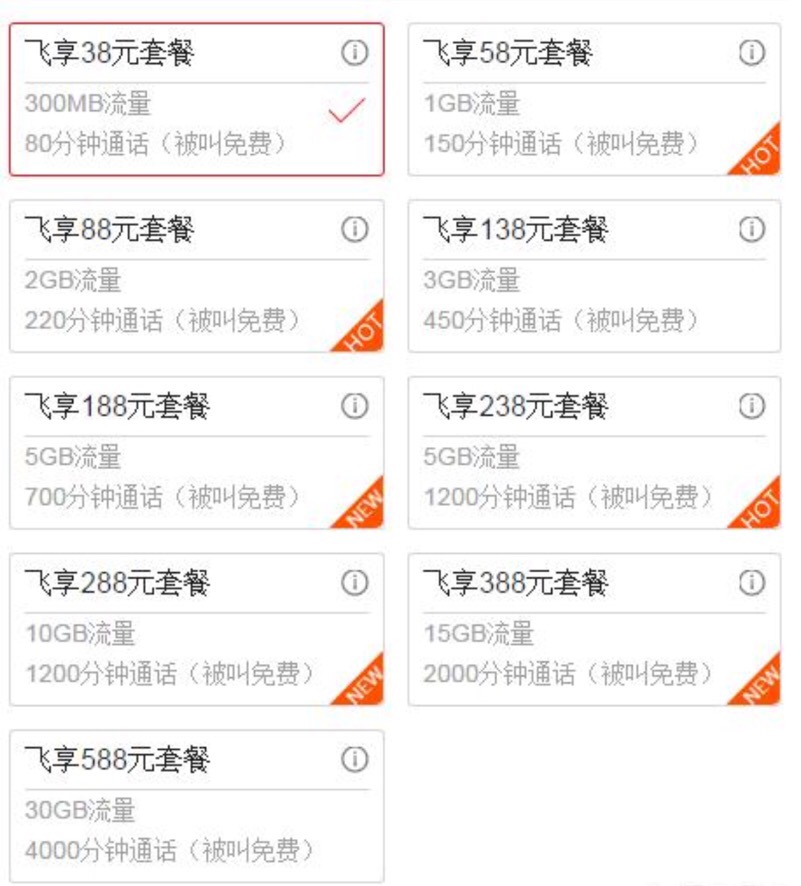Click the info icon on 飞享588元套餐
This screenshot has height=886, width=801.
coord(355,758)
